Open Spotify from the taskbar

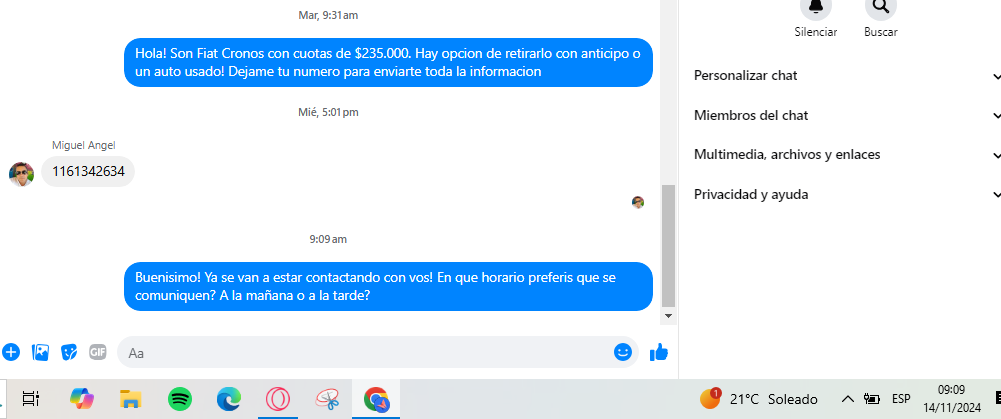tap(180, 399)
